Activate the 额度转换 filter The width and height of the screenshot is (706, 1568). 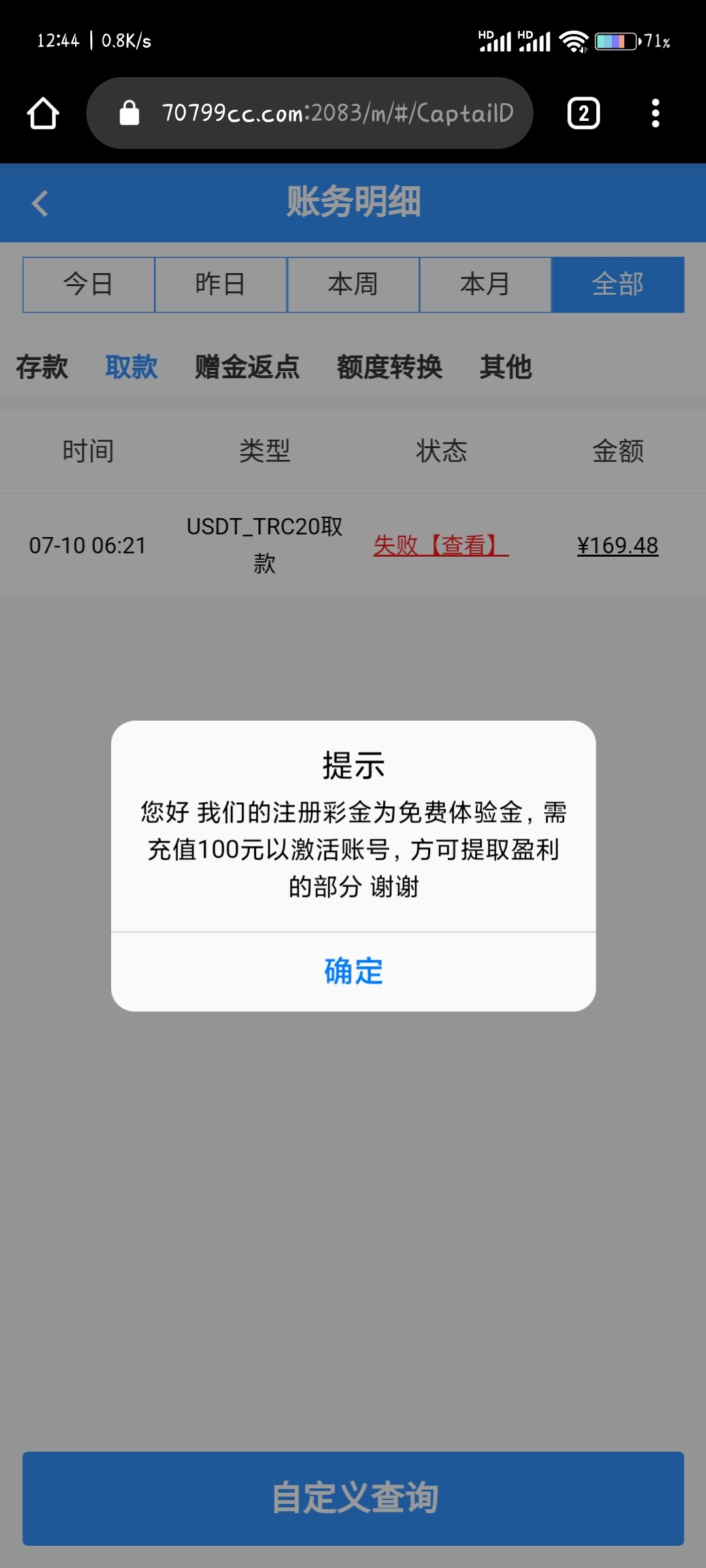(389, 368)
